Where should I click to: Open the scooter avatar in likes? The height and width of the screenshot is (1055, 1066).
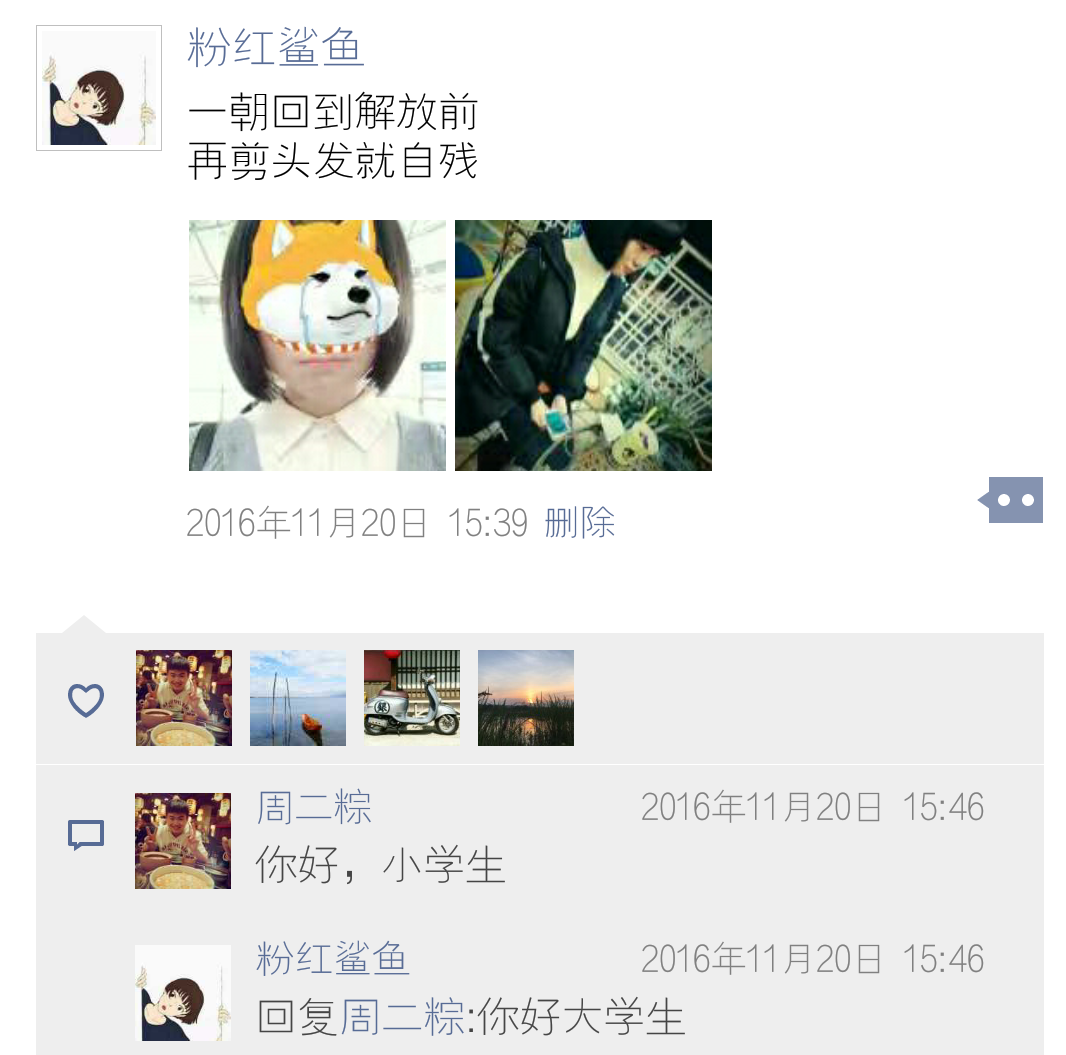(x=412, y=698)
